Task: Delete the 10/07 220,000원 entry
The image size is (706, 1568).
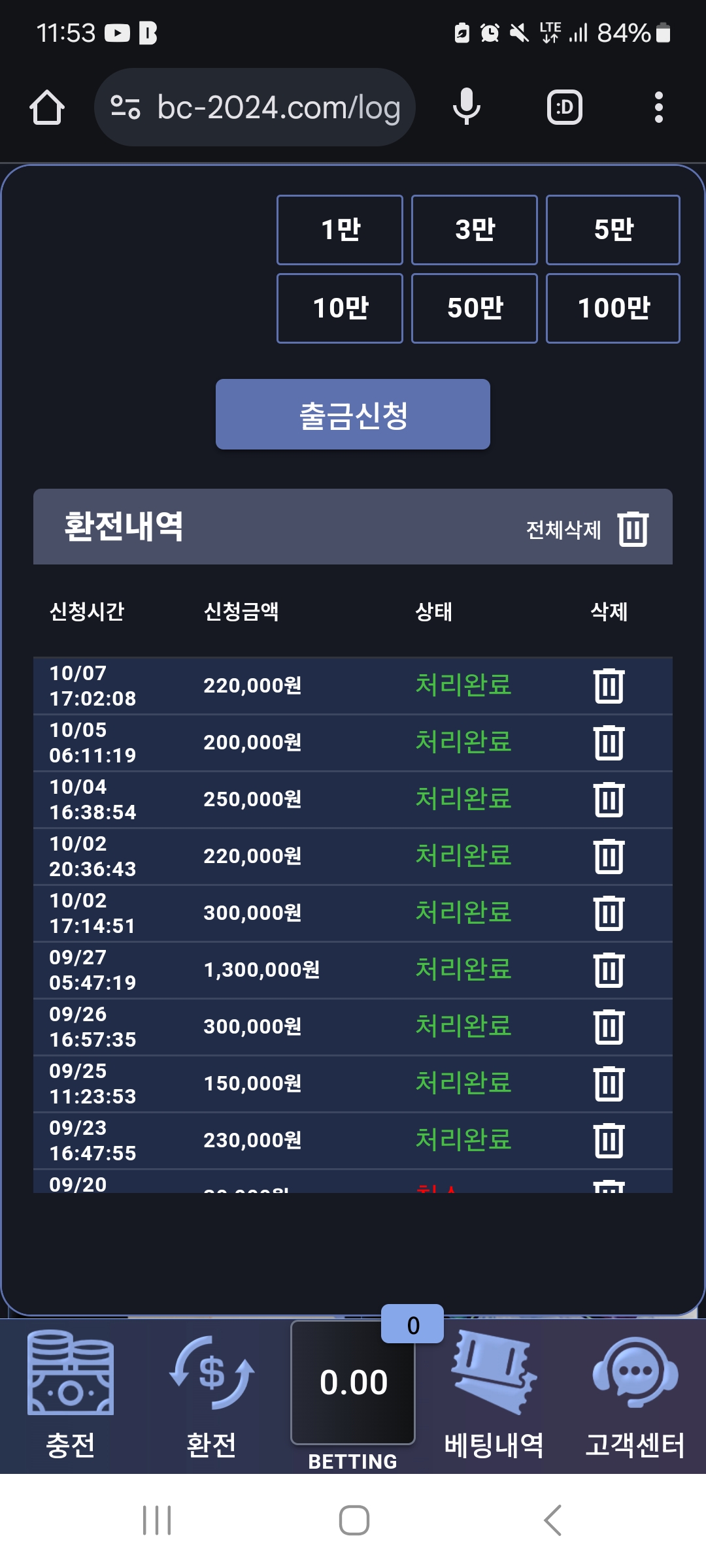Action: click(x=609, y=685)
